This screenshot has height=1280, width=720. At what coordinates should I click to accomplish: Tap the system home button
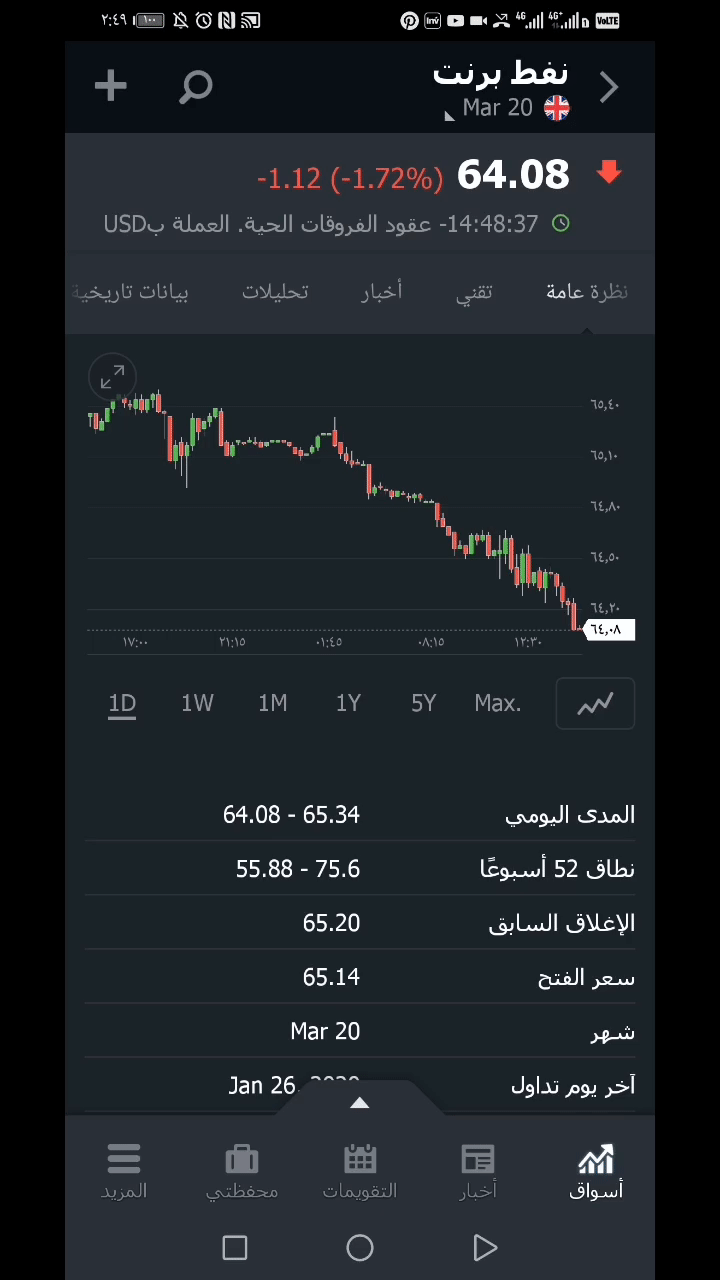pyautogui.click(x=360, y=1248)
